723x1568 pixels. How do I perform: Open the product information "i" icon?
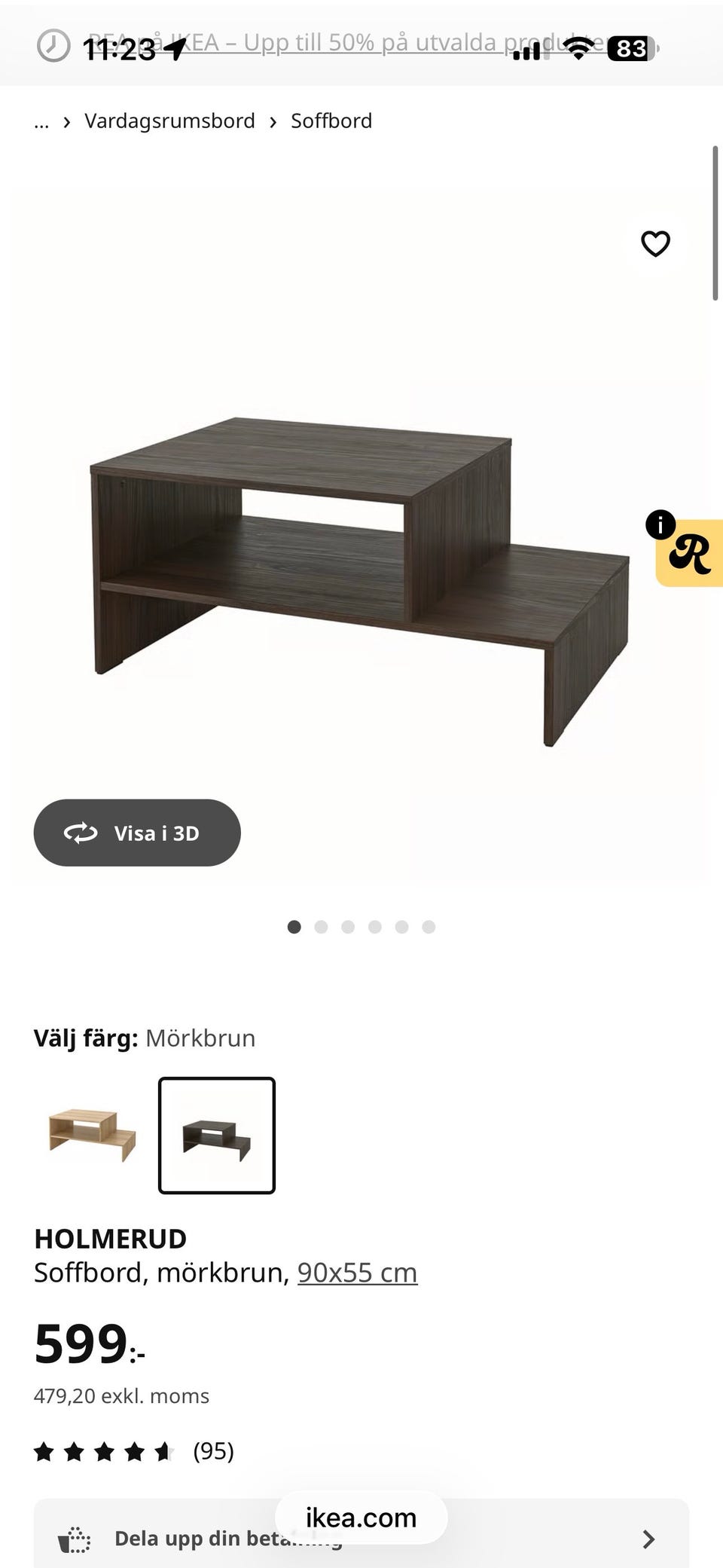tap(661, 524)
